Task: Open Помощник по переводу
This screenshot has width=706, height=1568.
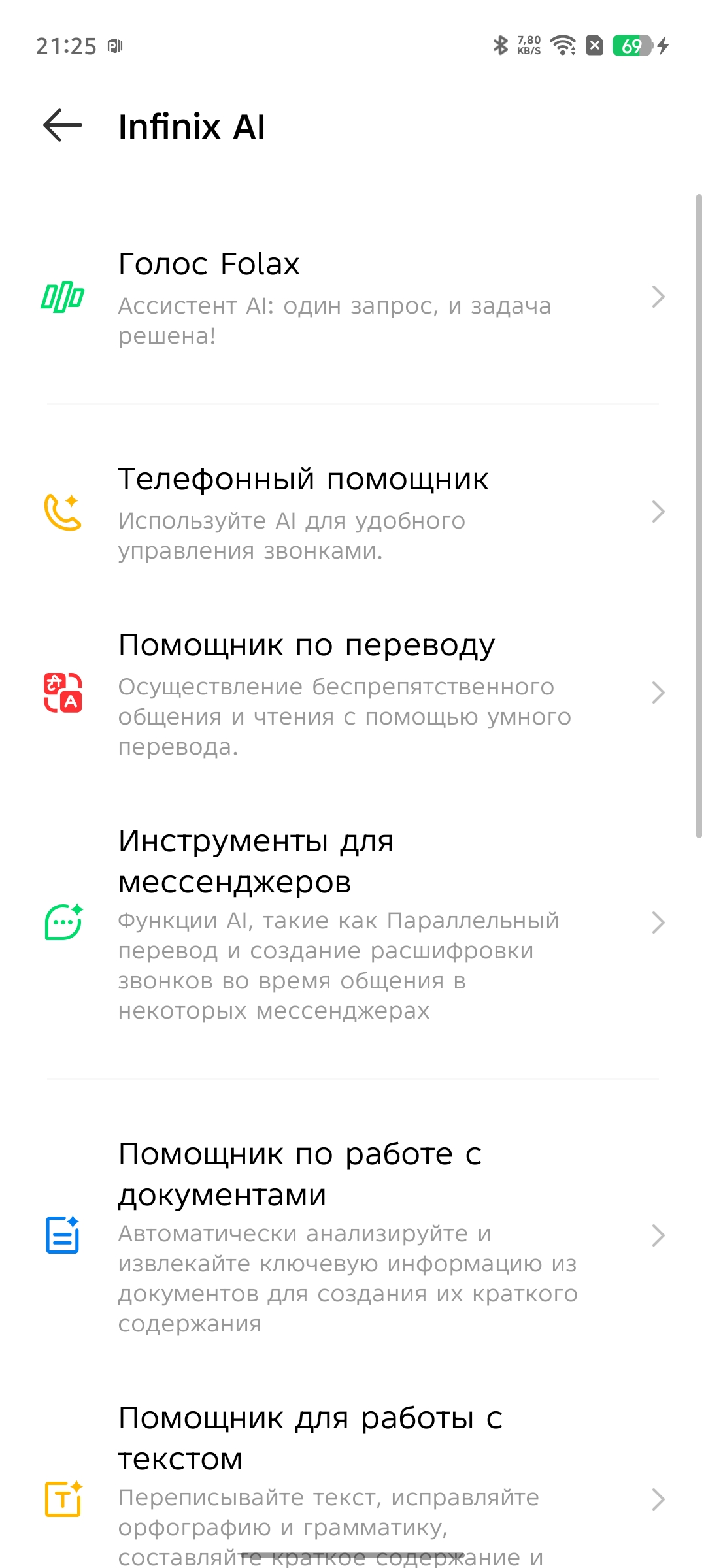Action: (x=353, y=694)
